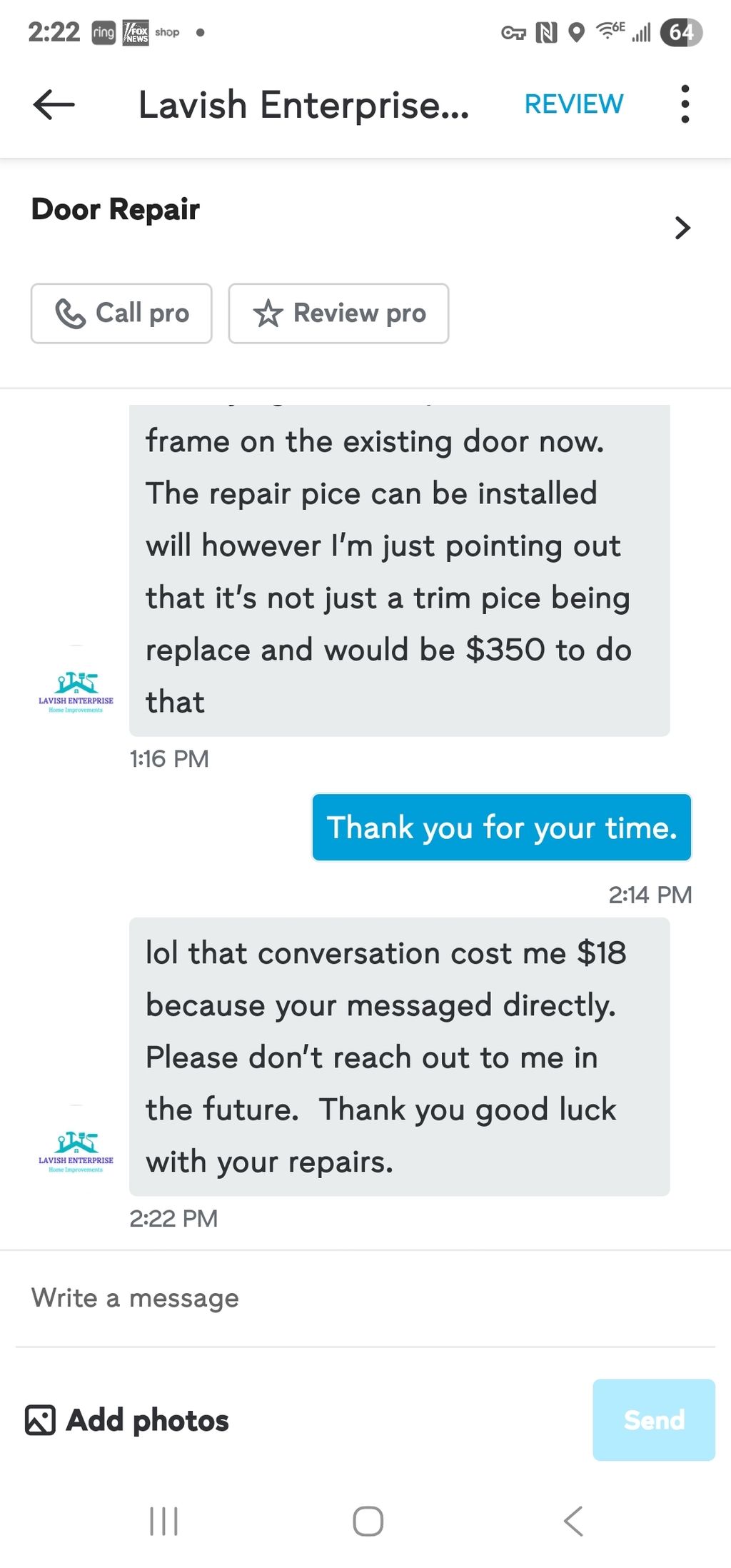Image resolution: width=731 pixels, height=1568 pixels.
Task: Focus the Write a message field
Action: click(365, 1298)
